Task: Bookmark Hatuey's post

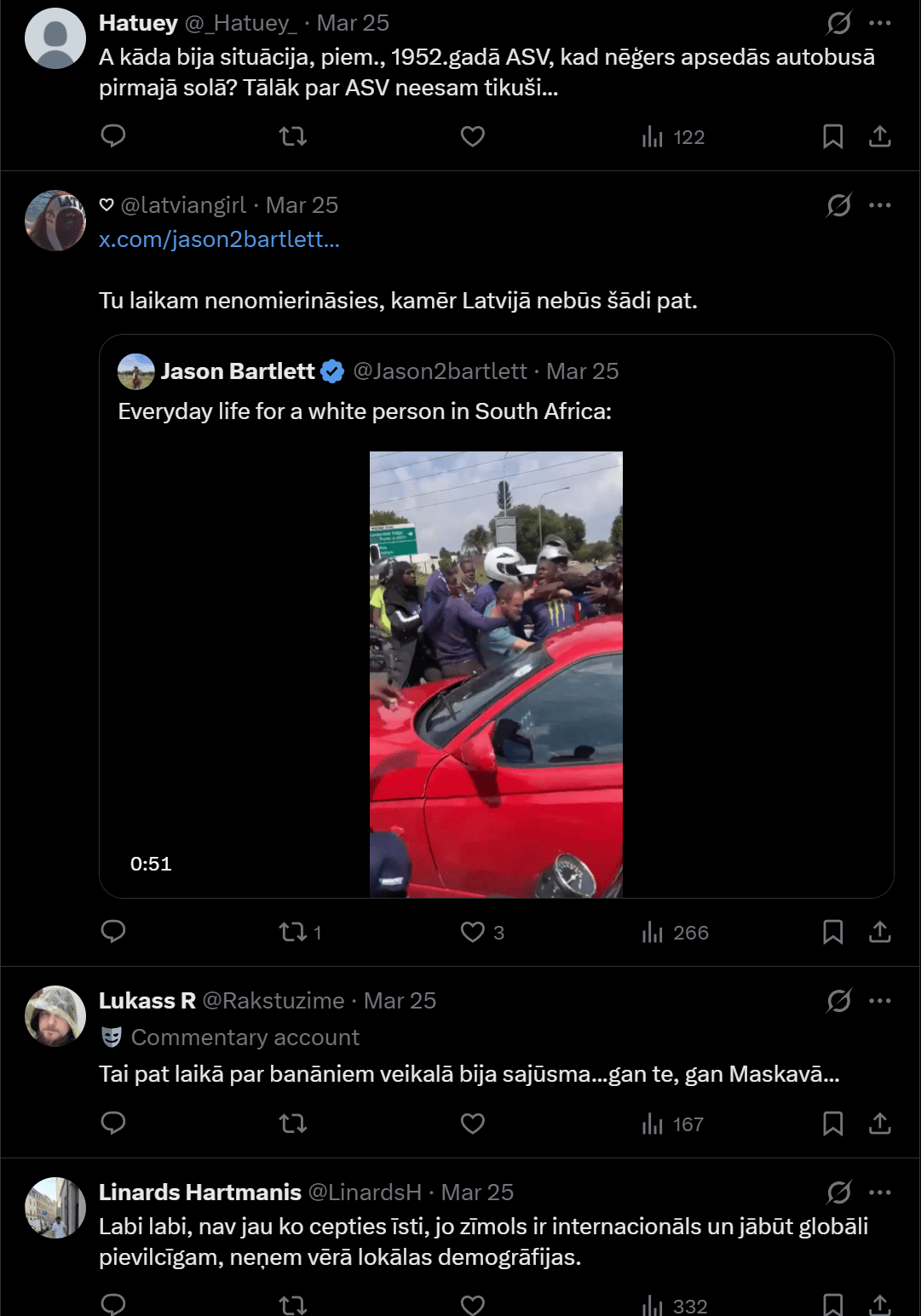Action: [832, 136]
